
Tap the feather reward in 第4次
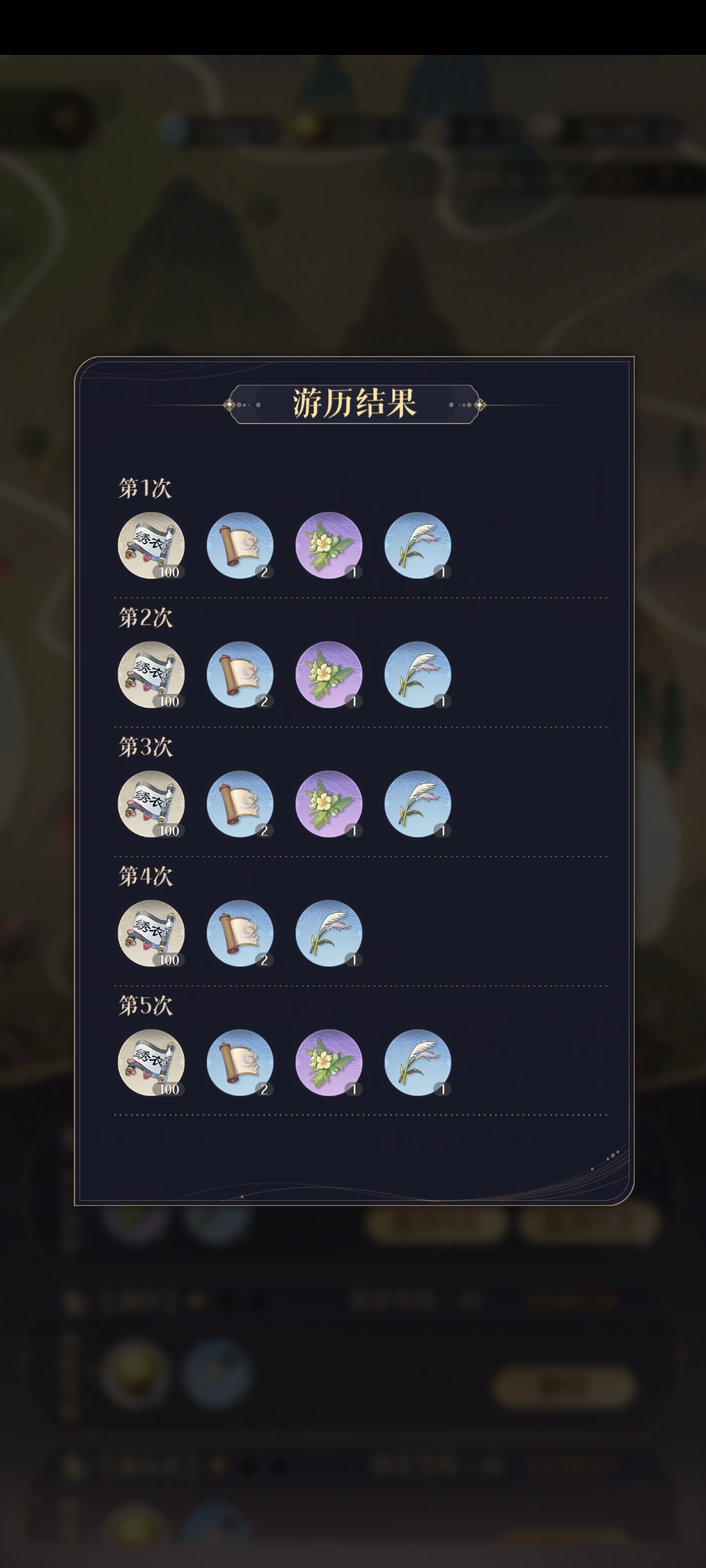(329, 933)
